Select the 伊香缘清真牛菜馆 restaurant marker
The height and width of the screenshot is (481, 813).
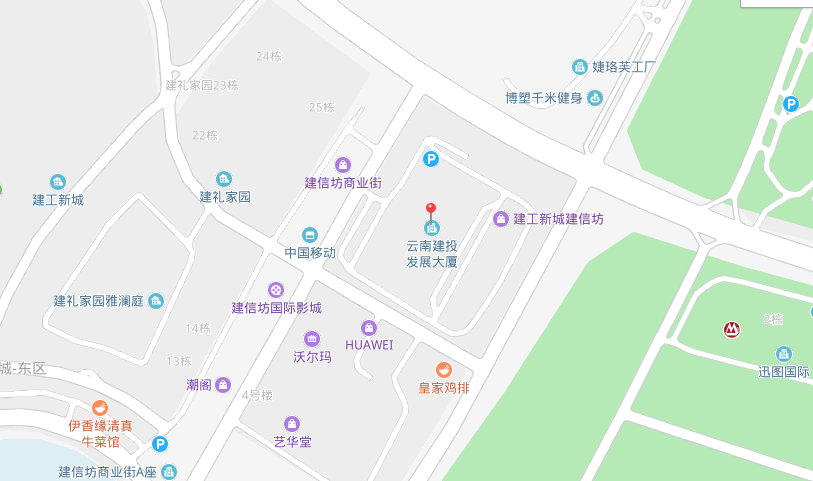99,407
